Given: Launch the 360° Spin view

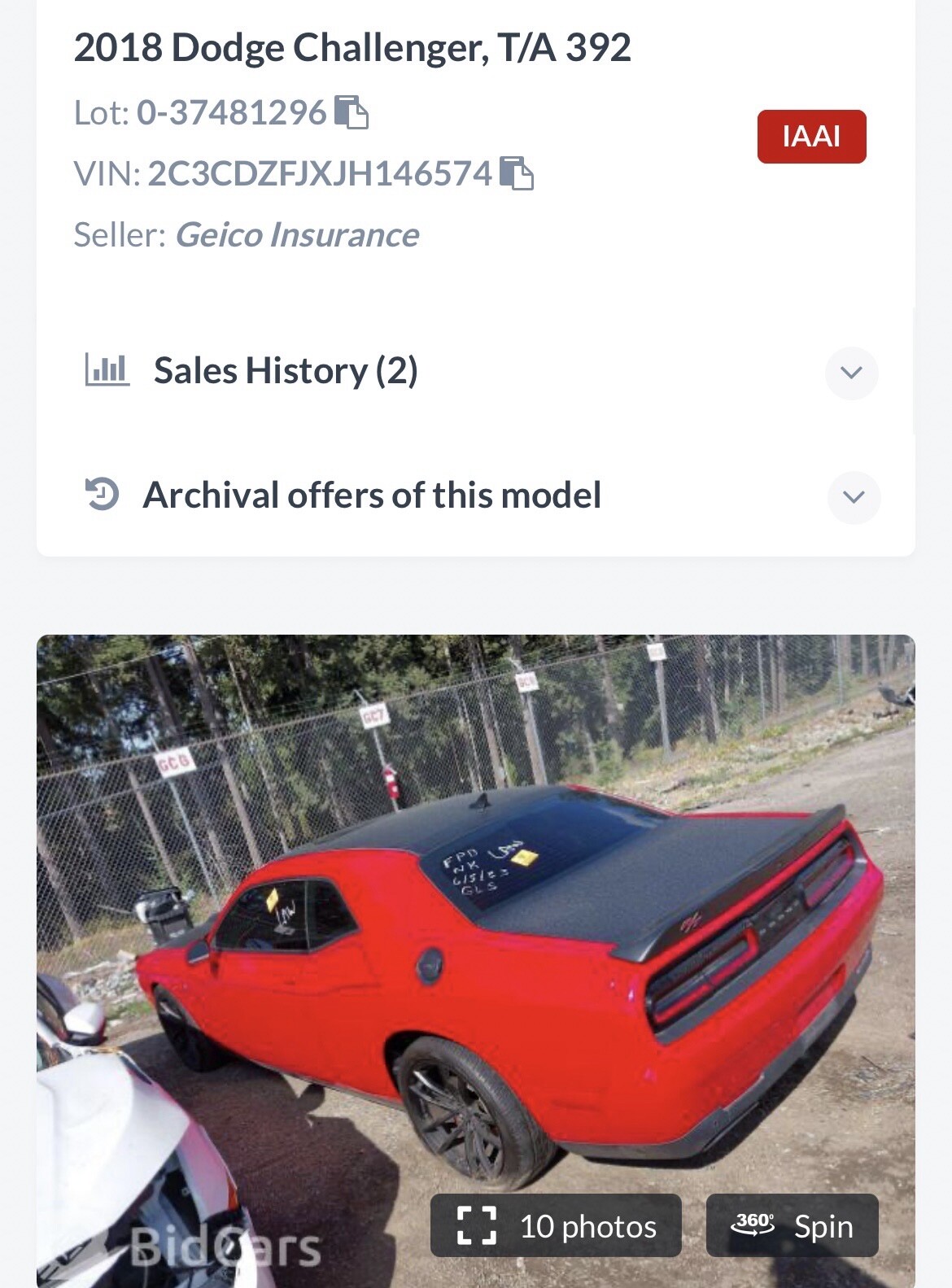Looking at the screenshot, I should point(792,1225).
